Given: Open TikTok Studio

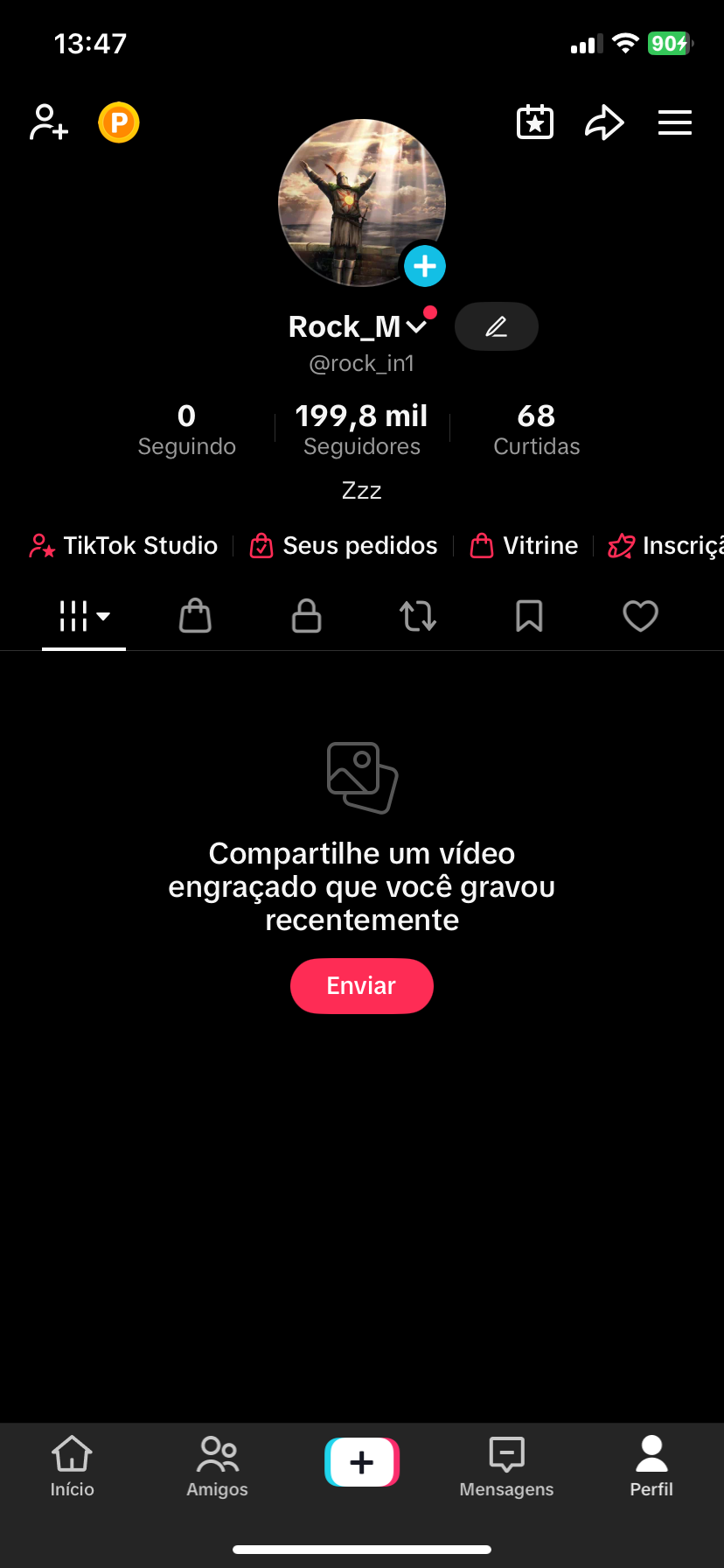Looking at the screenshot, I should [x=124, y=546].
